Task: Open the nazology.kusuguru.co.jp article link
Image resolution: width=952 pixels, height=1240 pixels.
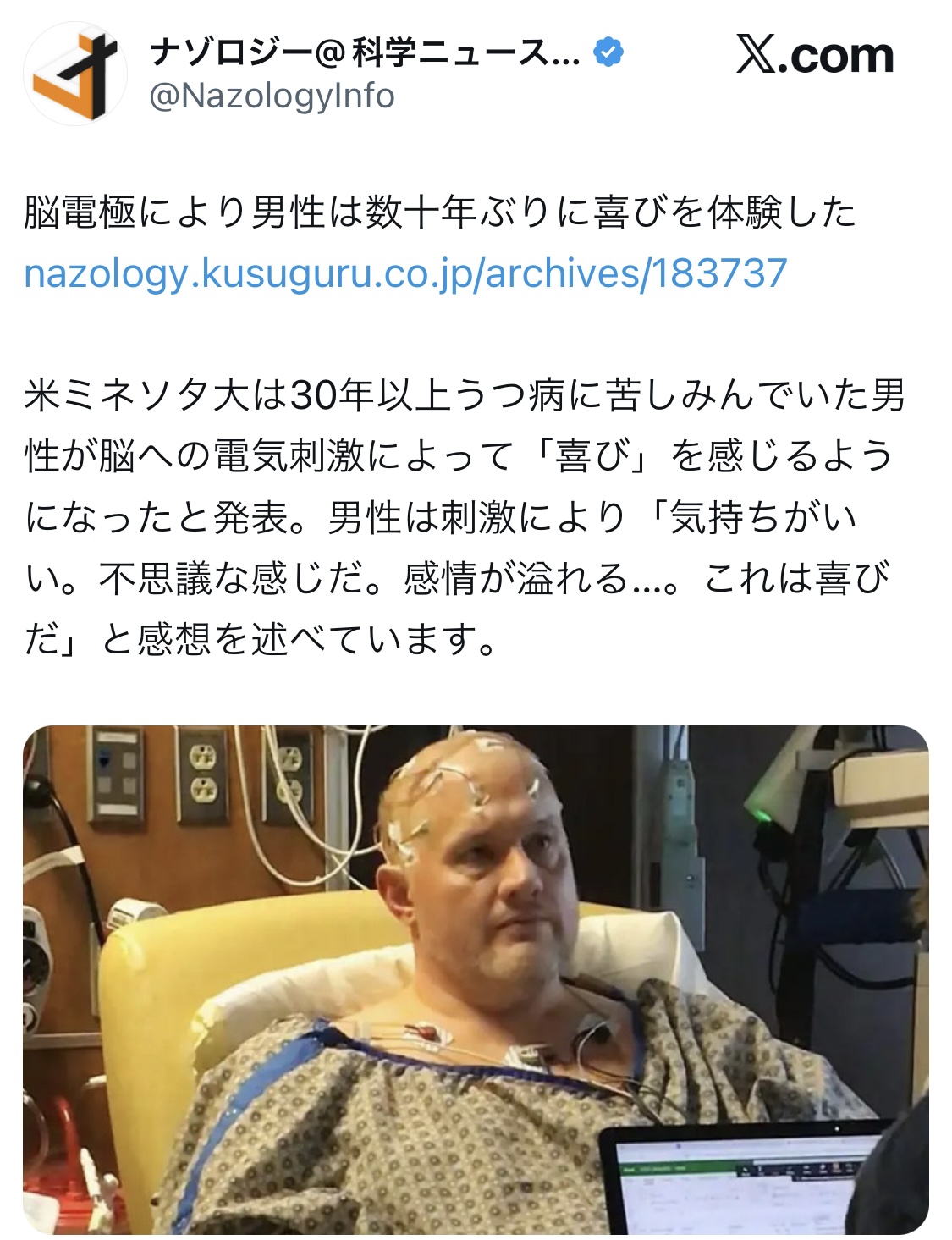Action: point(405,273)
